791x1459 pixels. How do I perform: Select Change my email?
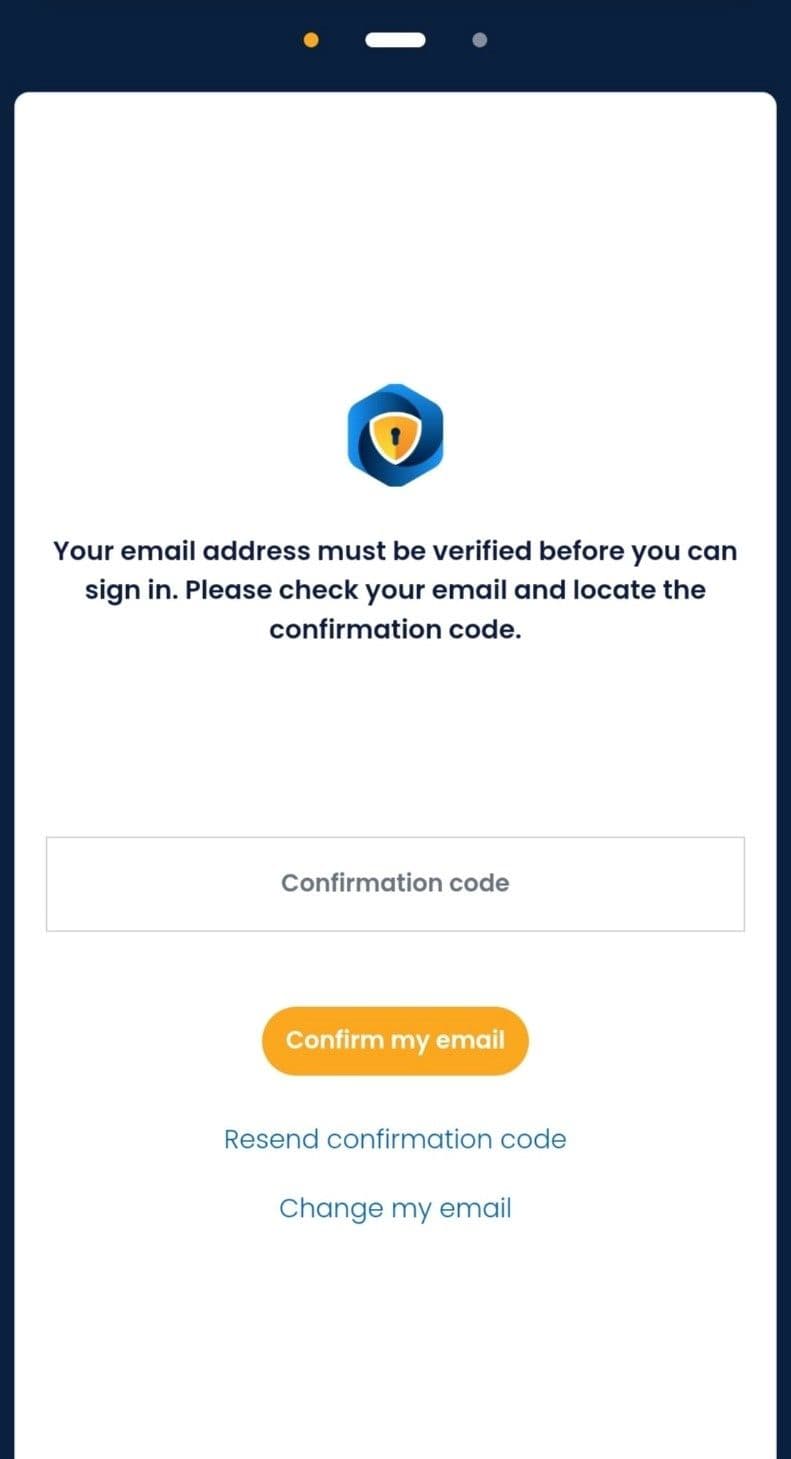[x=395, y=1208]
